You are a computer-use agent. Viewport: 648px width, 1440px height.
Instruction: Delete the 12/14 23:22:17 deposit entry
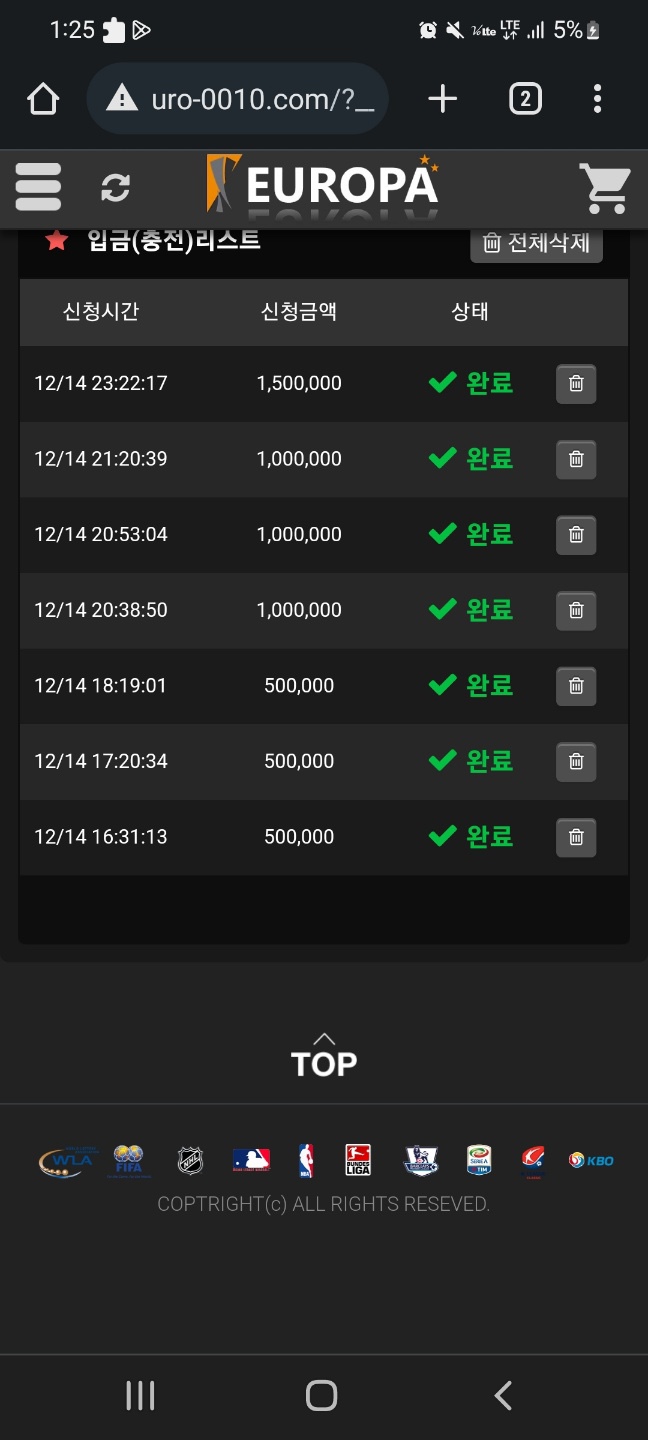(576, 384)
